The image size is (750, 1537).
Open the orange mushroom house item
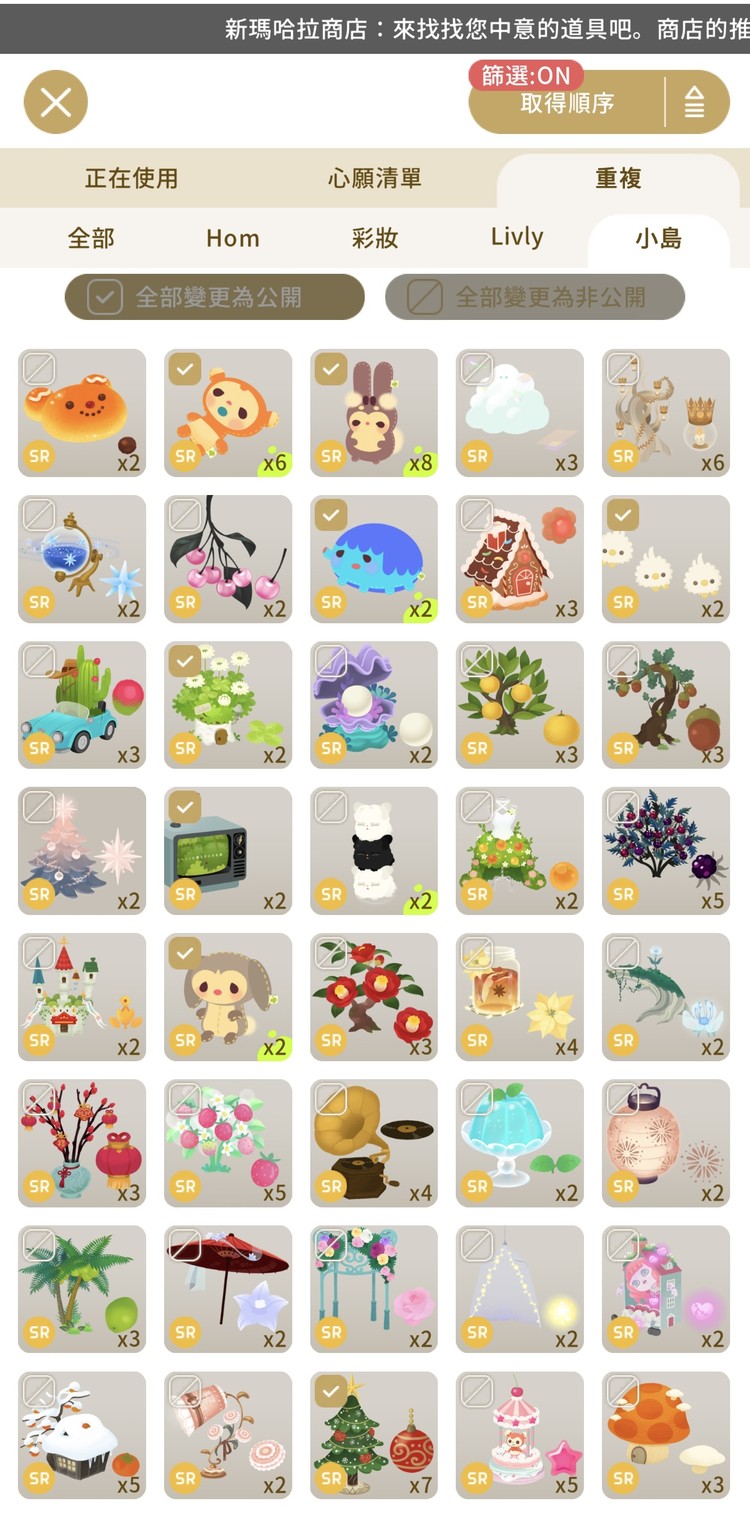coord(666,1437)
